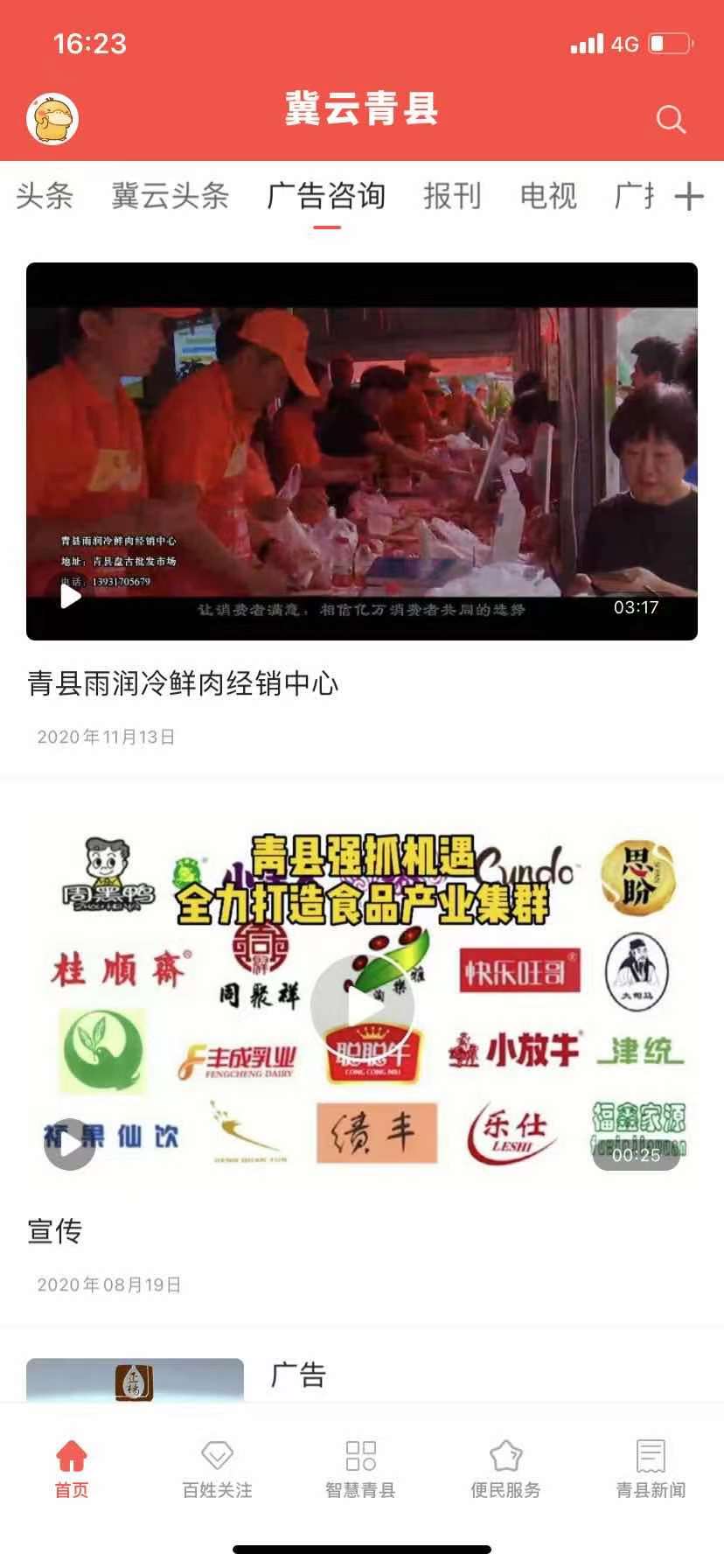
Task: Open the 广告 item thumbnail
Action: point(135,1380)
